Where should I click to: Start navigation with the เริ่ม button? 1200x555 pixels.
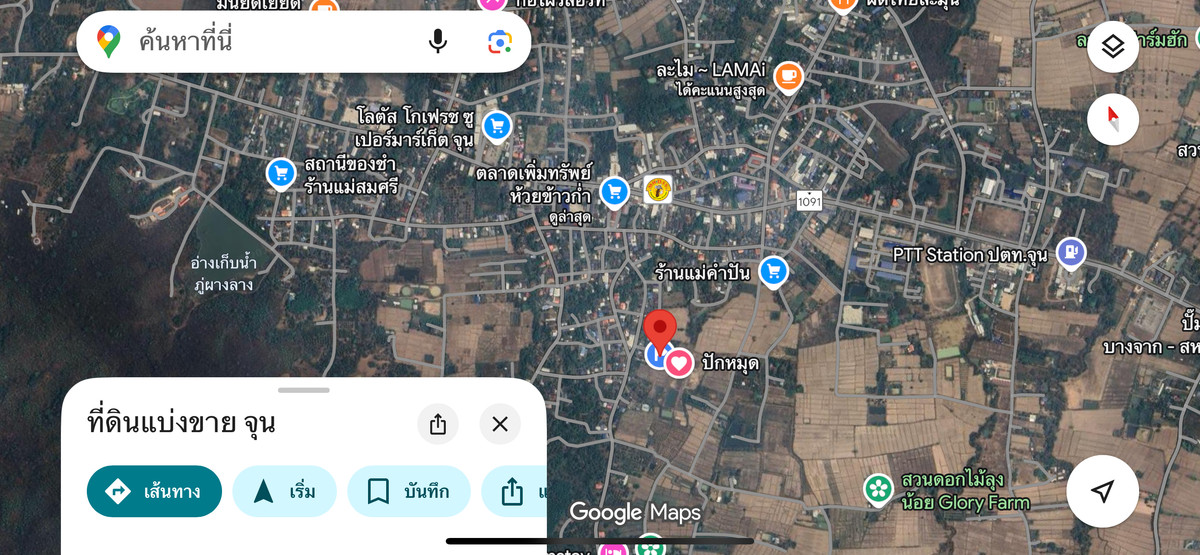(285, 491)
